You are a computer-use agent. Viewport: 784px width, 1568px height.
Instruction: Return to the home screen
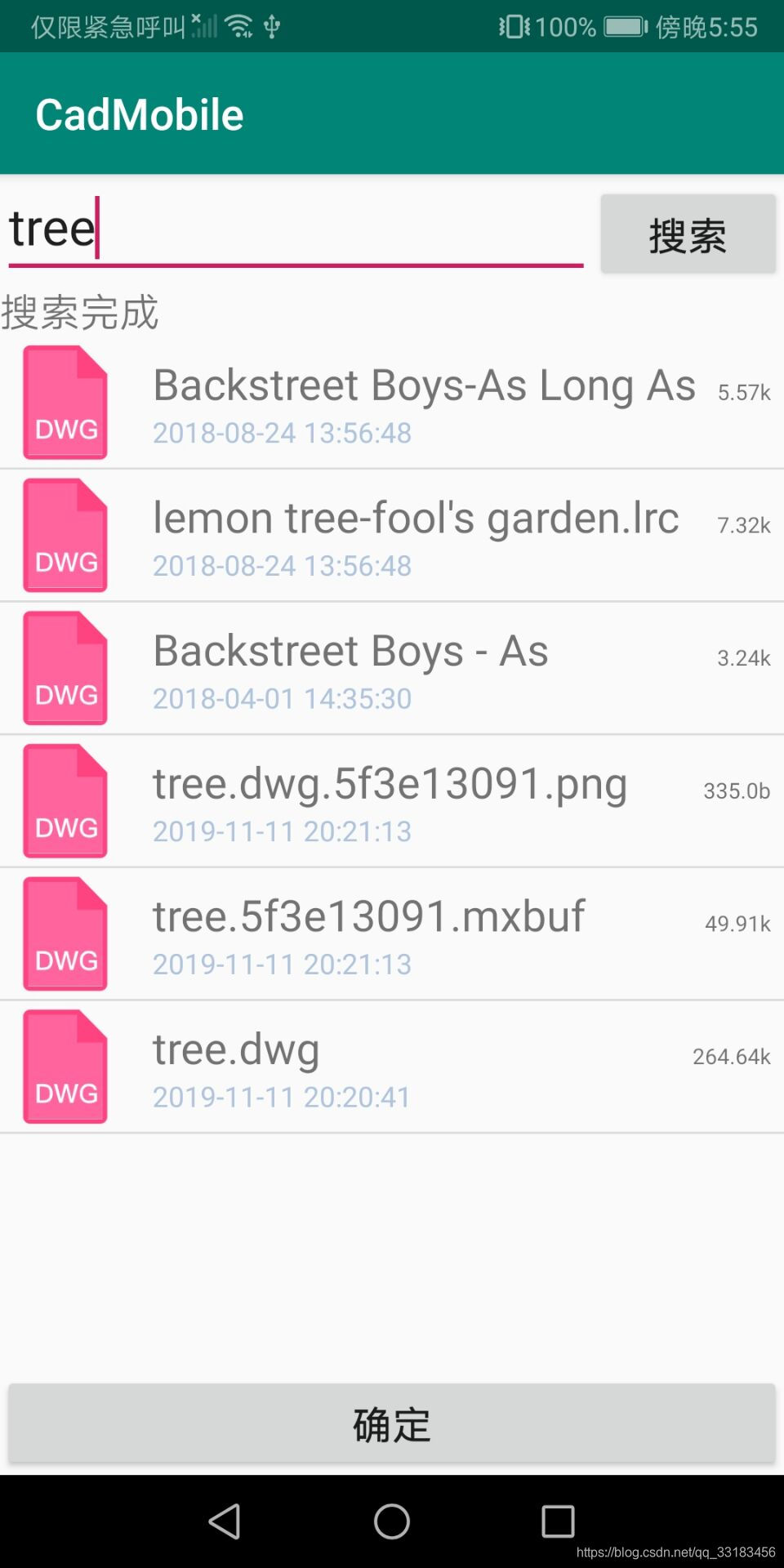392,1521
